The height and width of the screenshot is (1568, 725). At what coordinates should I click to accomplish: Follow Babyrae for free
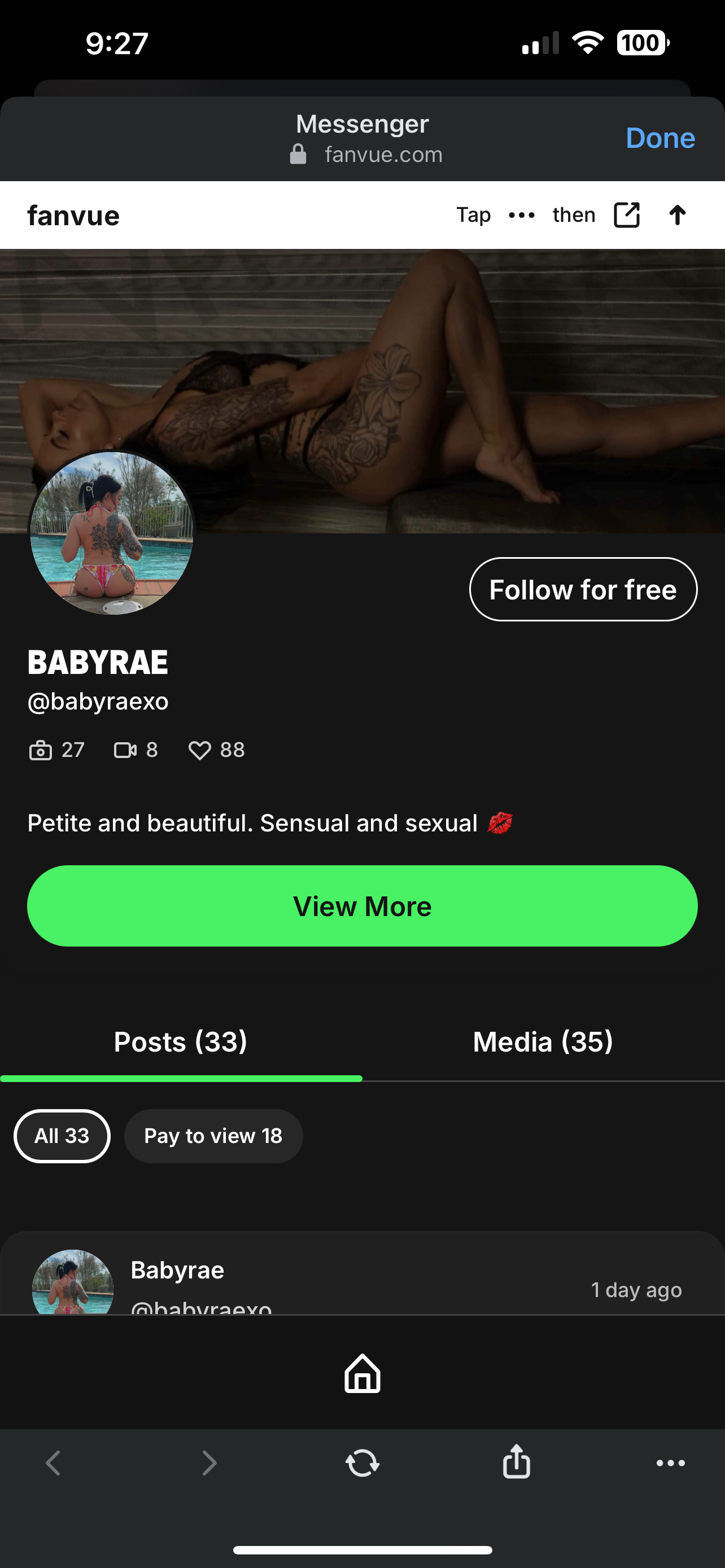click(583, 589)
